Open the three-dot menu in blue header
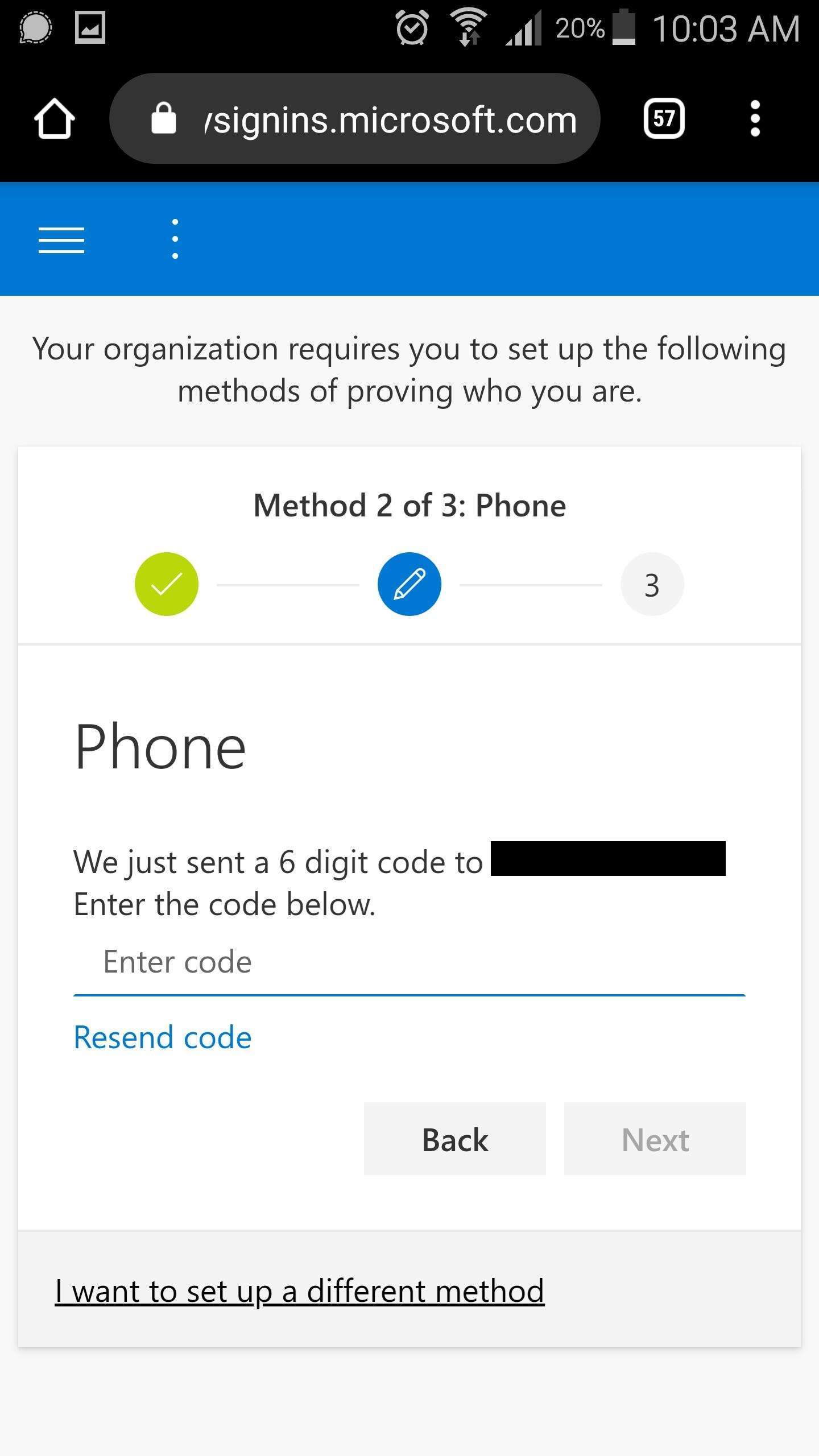Image resolution: width=819 pixels, height=1456 pixels. point(175,239)
